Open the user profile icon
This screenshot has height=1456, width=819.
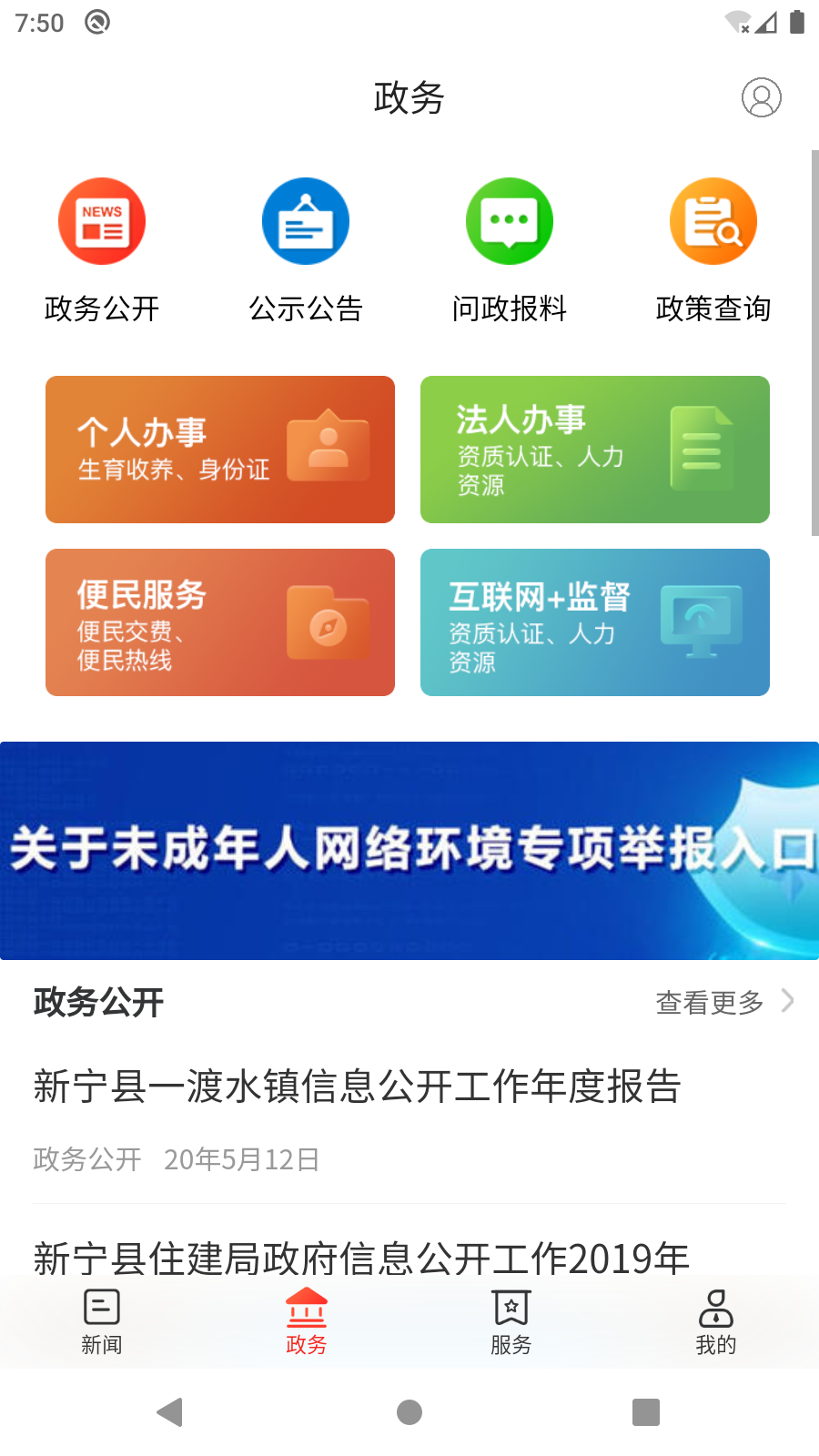coord(761,97)
